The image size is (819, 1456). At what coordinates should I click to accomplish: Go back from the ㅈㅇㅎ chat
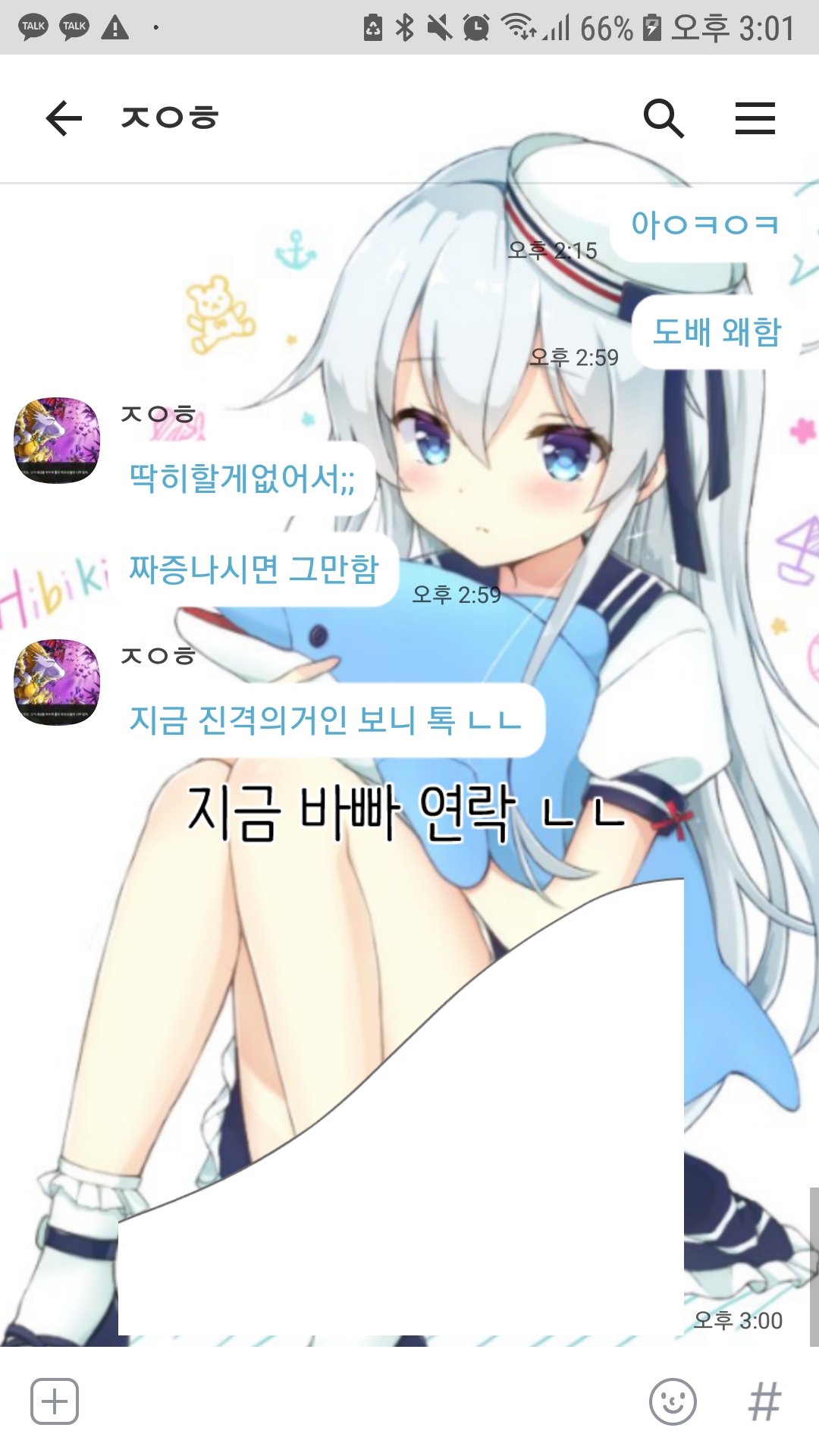pos(64,118)
